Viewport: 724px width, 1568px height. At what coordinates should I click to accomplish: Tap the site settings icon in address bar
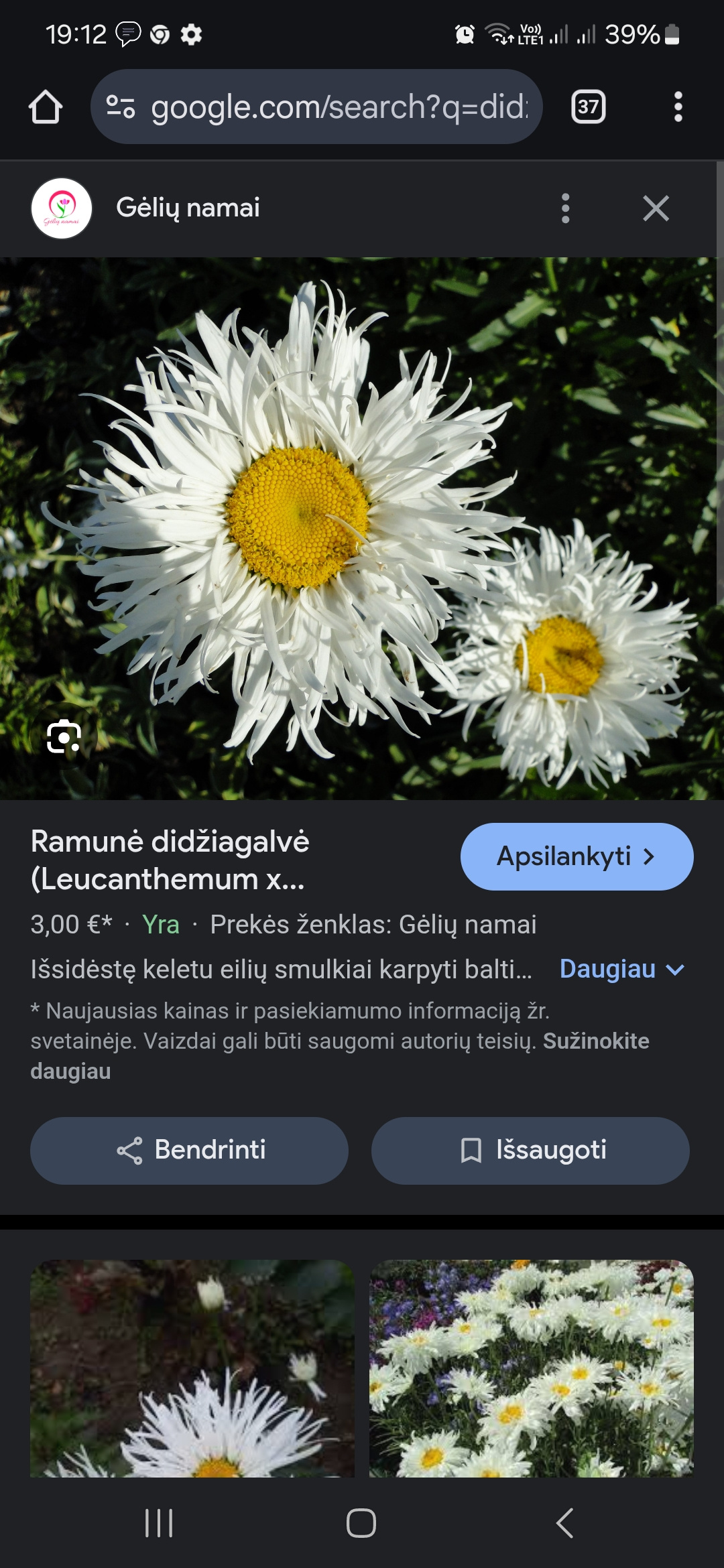[121, 107]
